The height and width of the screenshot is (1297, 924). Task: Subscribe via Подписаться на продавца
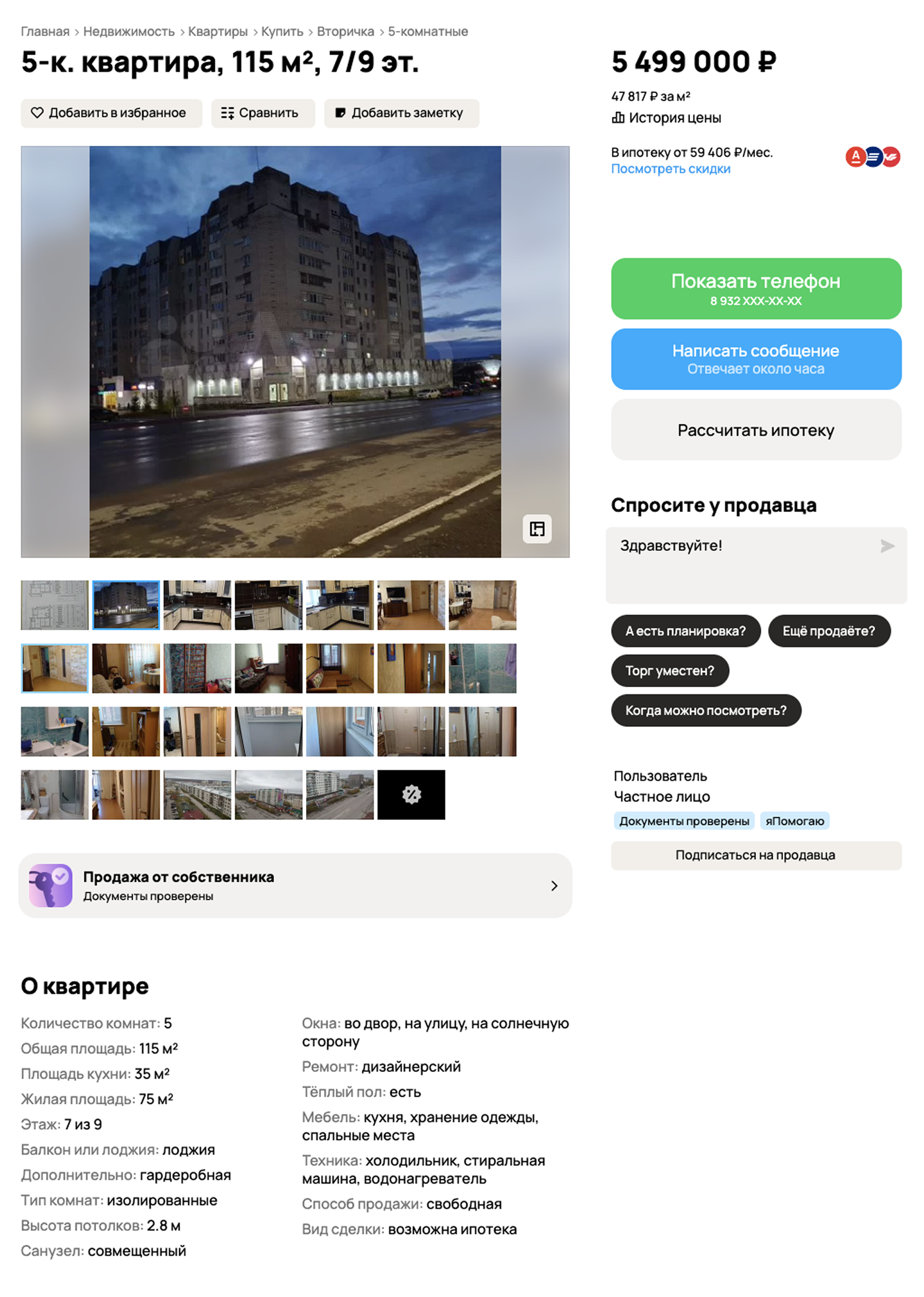[x=755, y=855]
